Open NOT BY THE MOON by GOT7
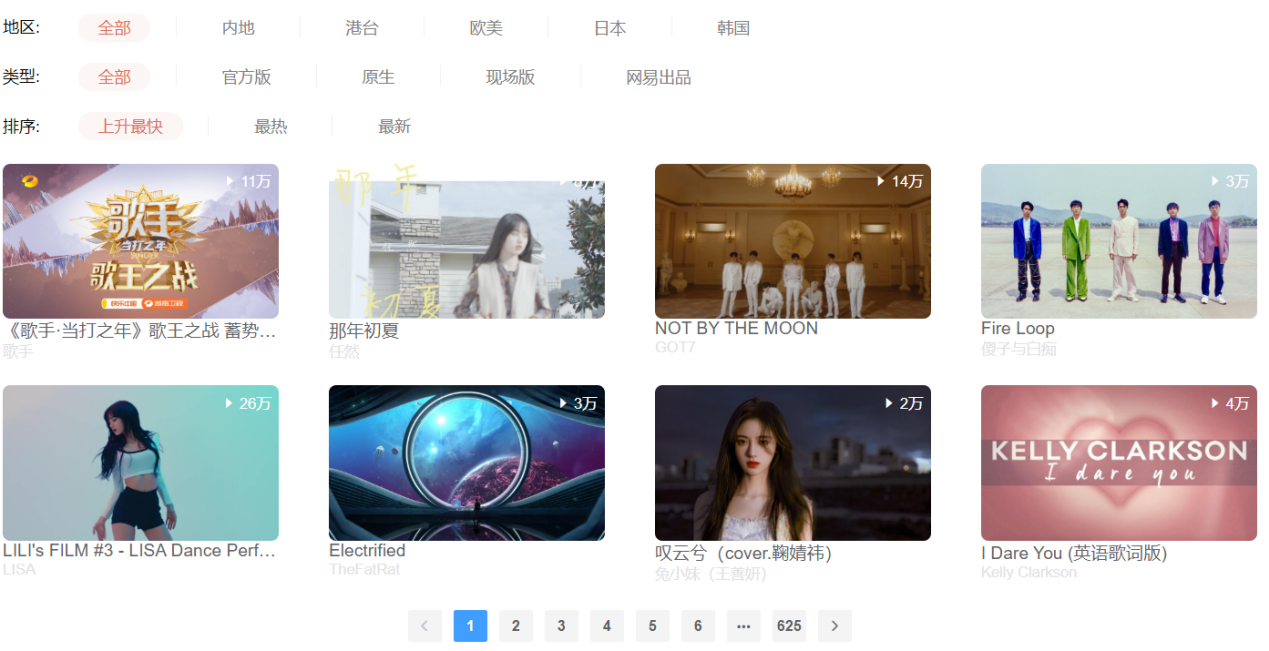Screen dimensions: 1269x651 point(793,241)
